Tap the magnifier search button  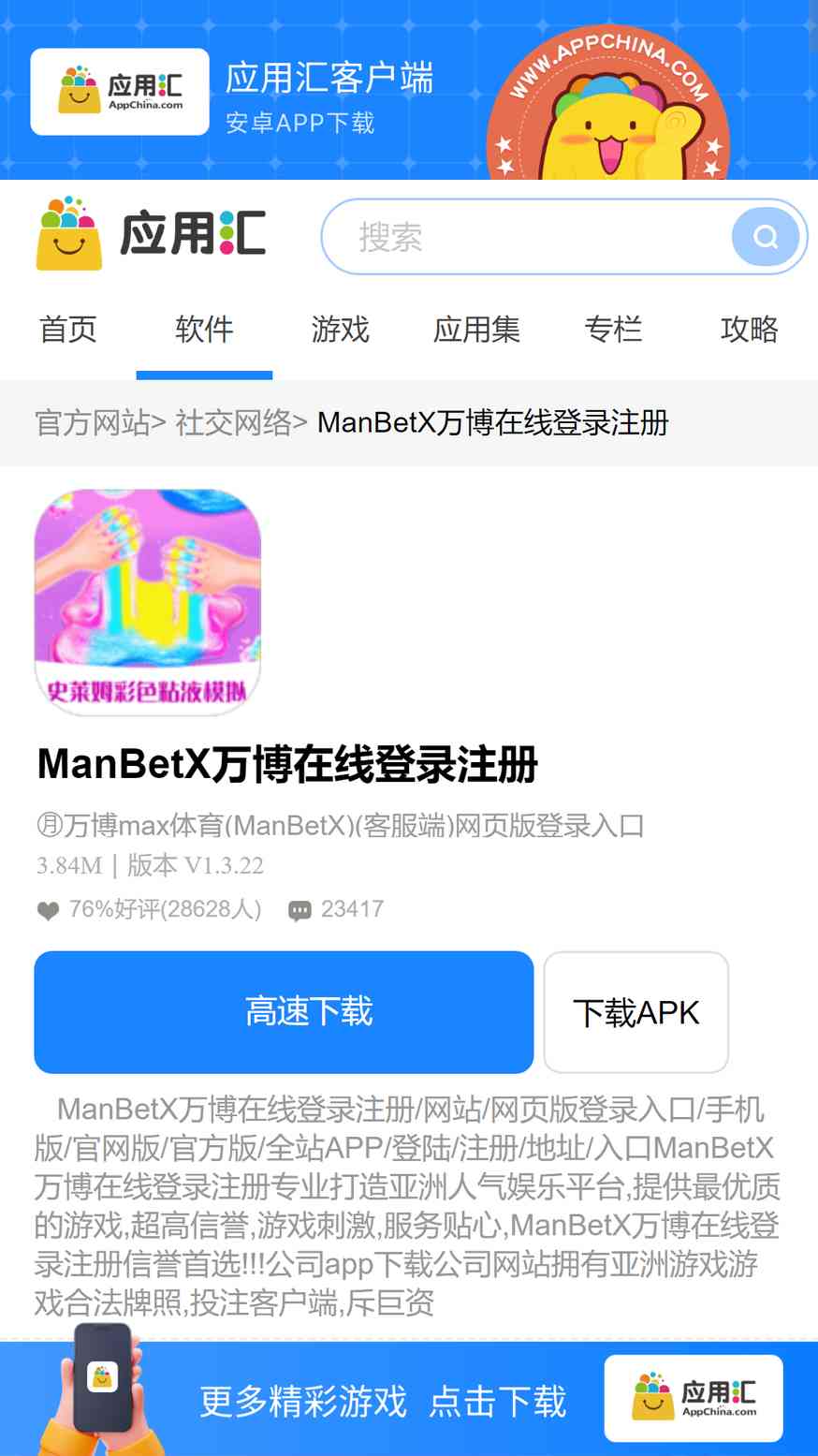(x=766, y=237)
